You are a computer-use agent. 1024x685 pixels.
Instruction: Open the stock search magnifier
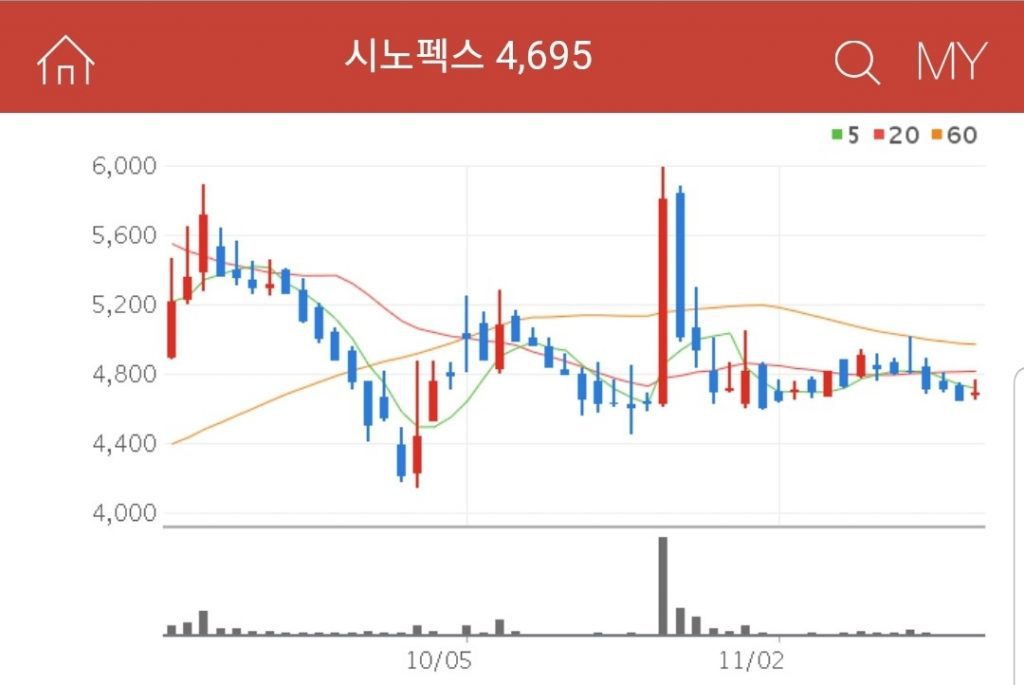tap(857, 62)
